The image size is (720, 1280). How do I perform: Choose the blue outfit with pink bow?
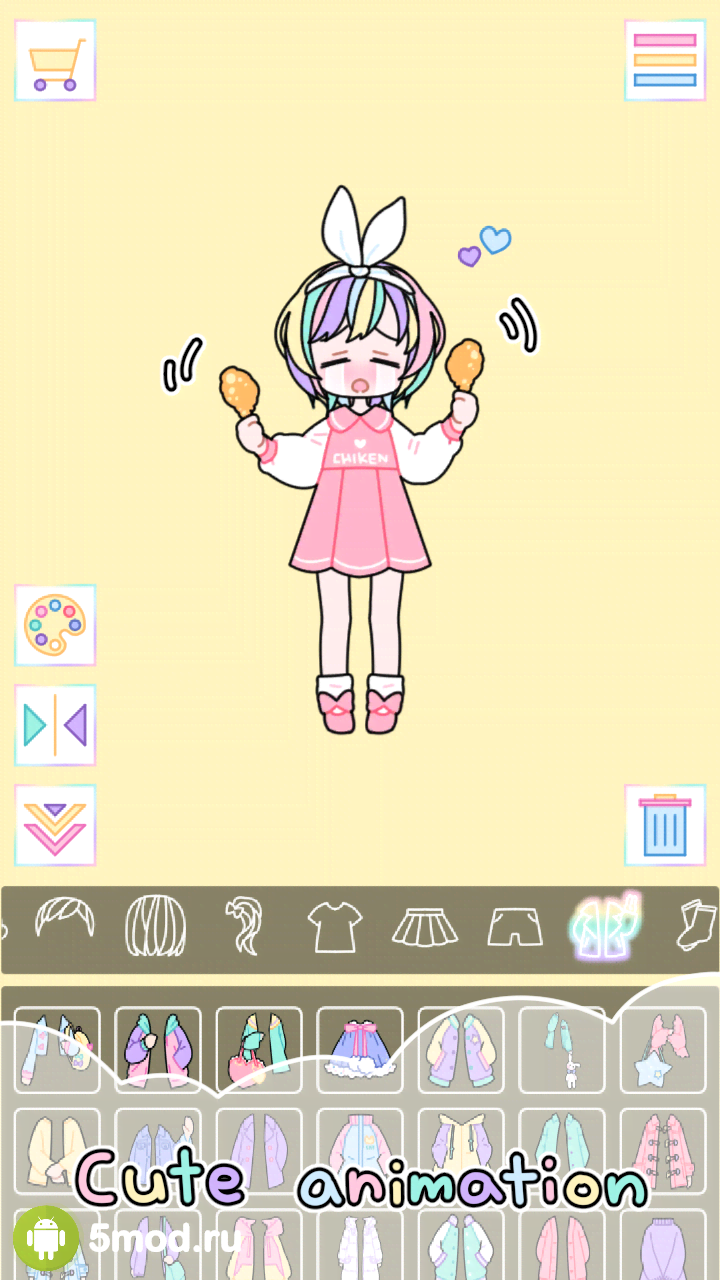coord(359,1049)
